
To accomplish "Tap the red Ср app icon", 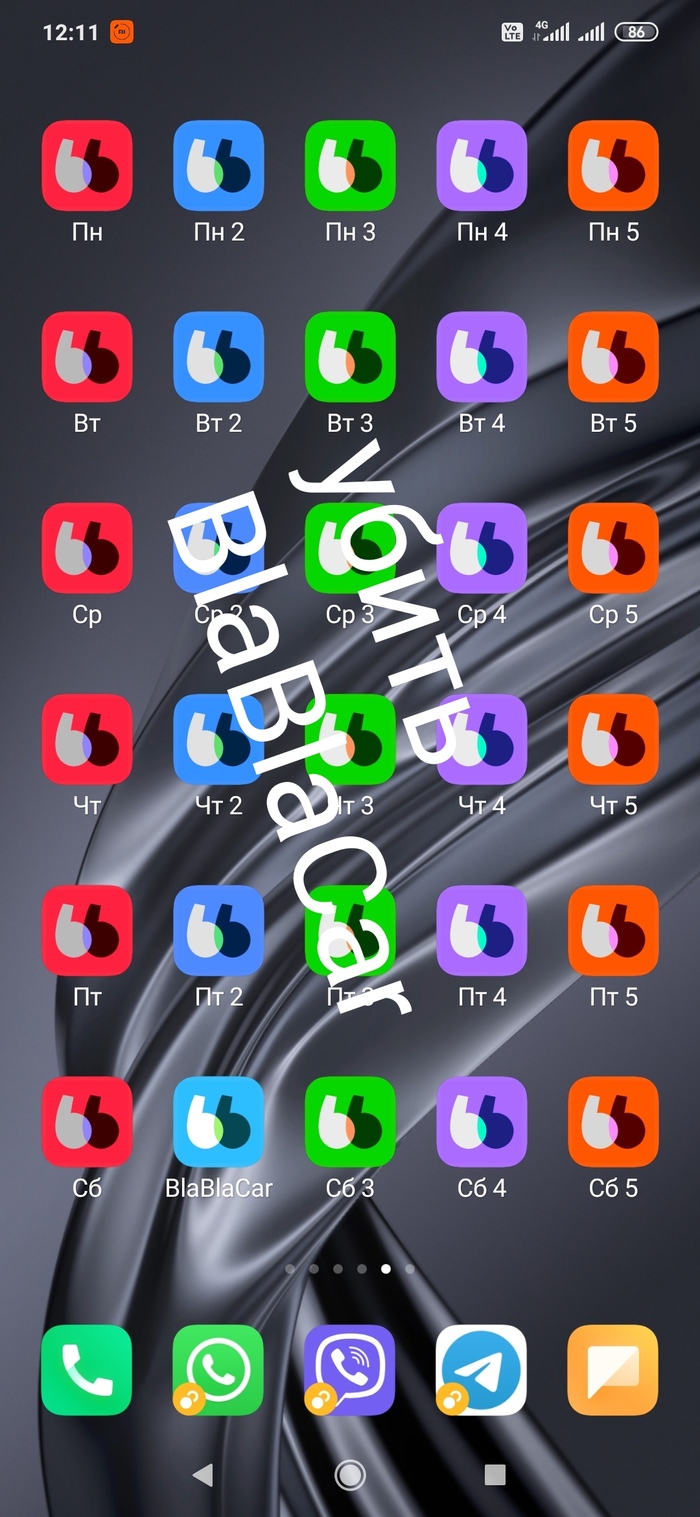I will pyautogui.click(x=87, y=548).
